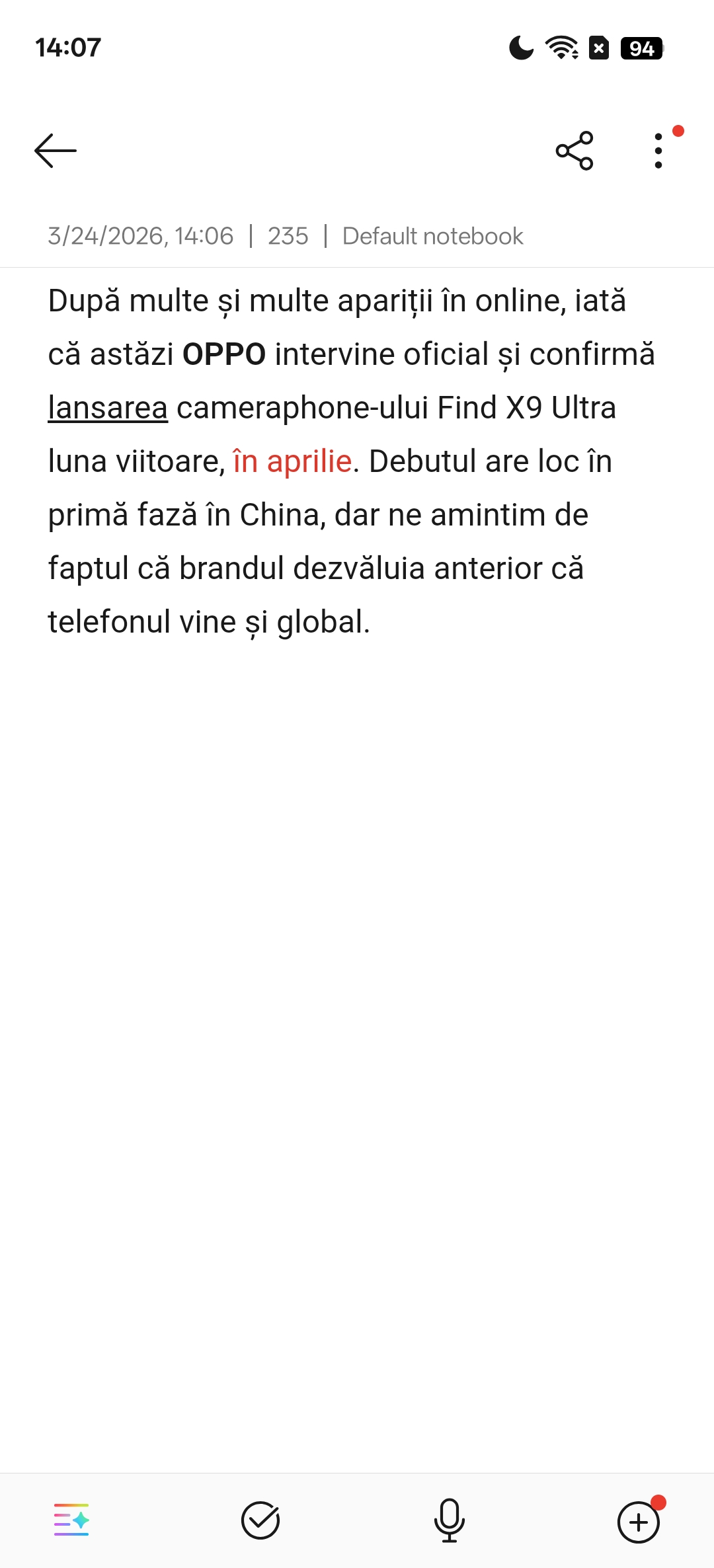Change the Default notebook assignment
Screen dimensions: 714x1568
(432, 236)
